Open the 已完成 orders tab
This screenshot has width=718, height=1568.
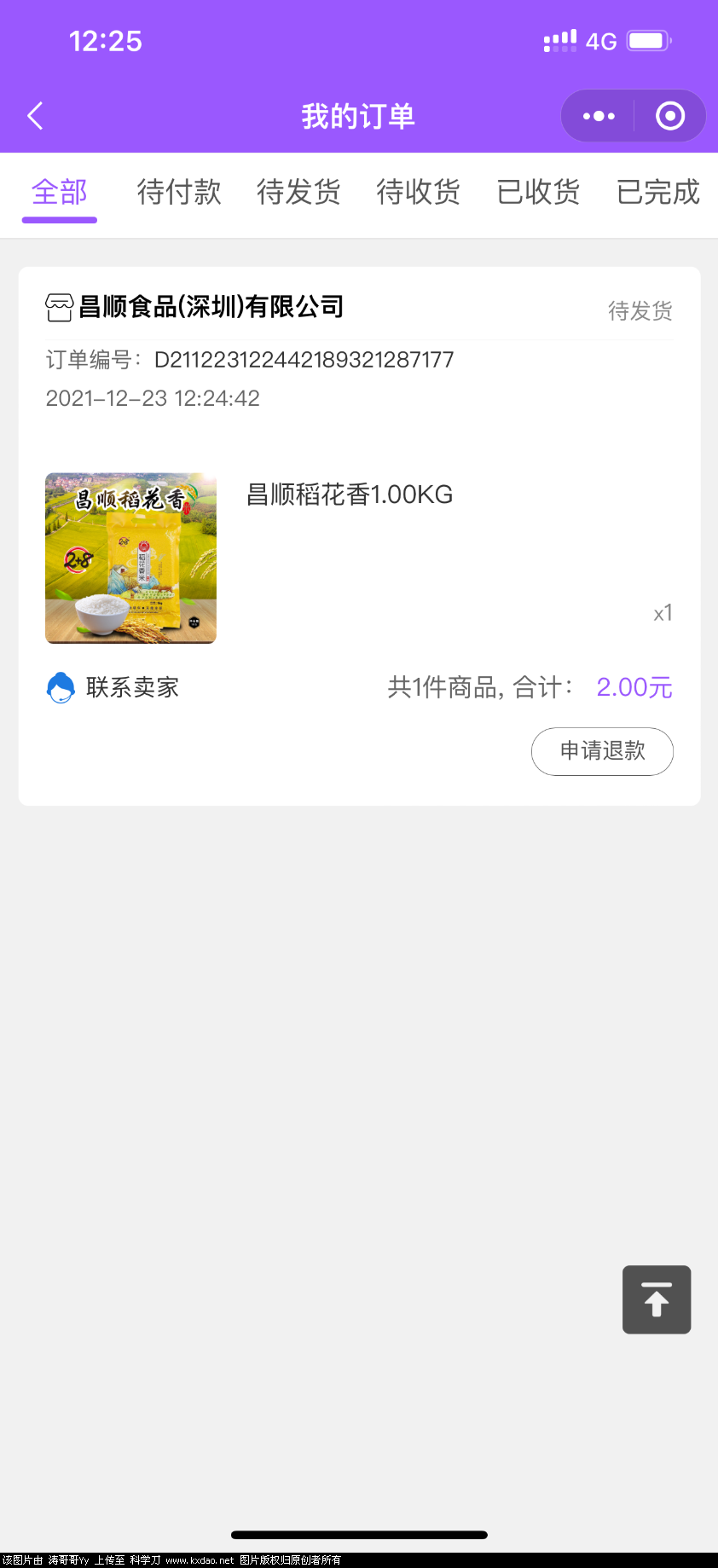[x=658, y=194]
